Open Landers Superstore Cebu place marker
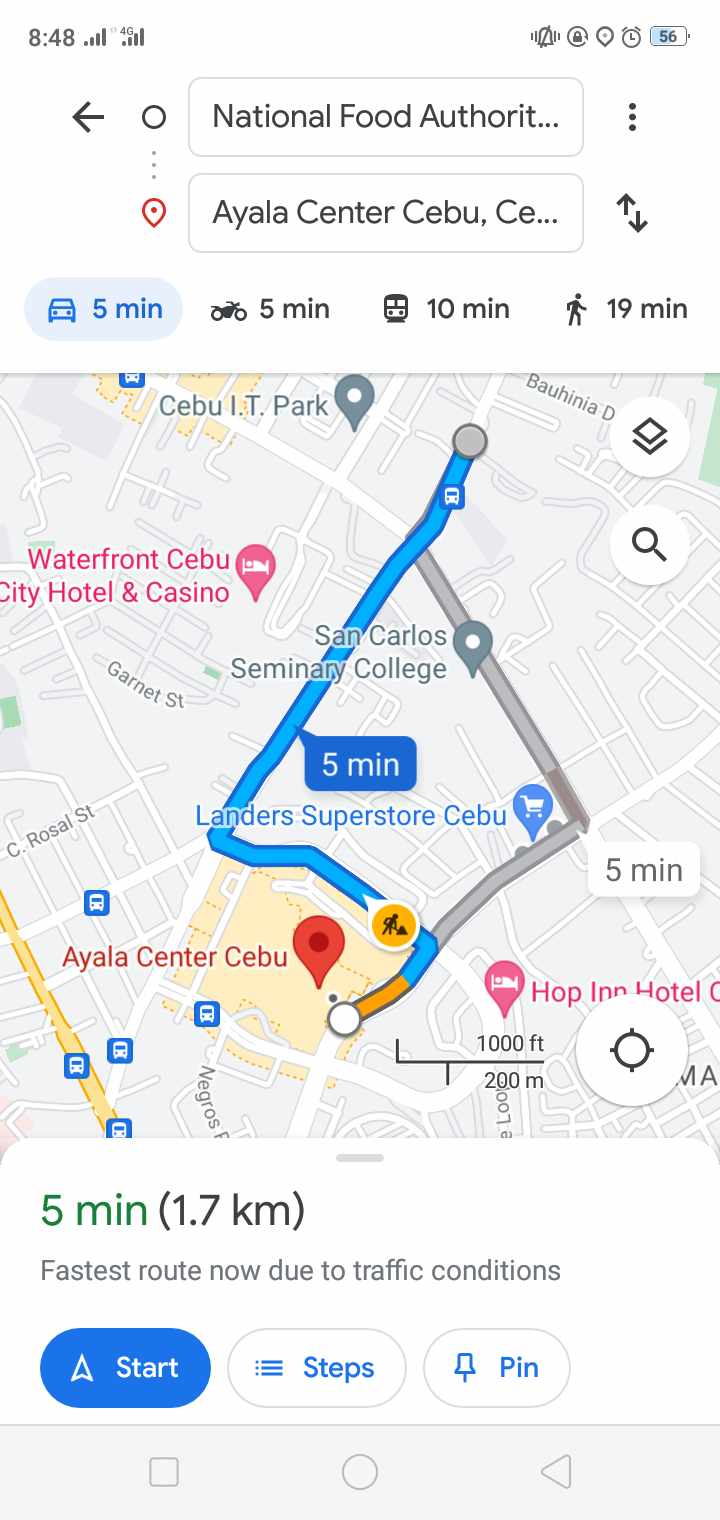Image resolution: width=720 pixels, height=1520 pixels. (x=533, y=806)
